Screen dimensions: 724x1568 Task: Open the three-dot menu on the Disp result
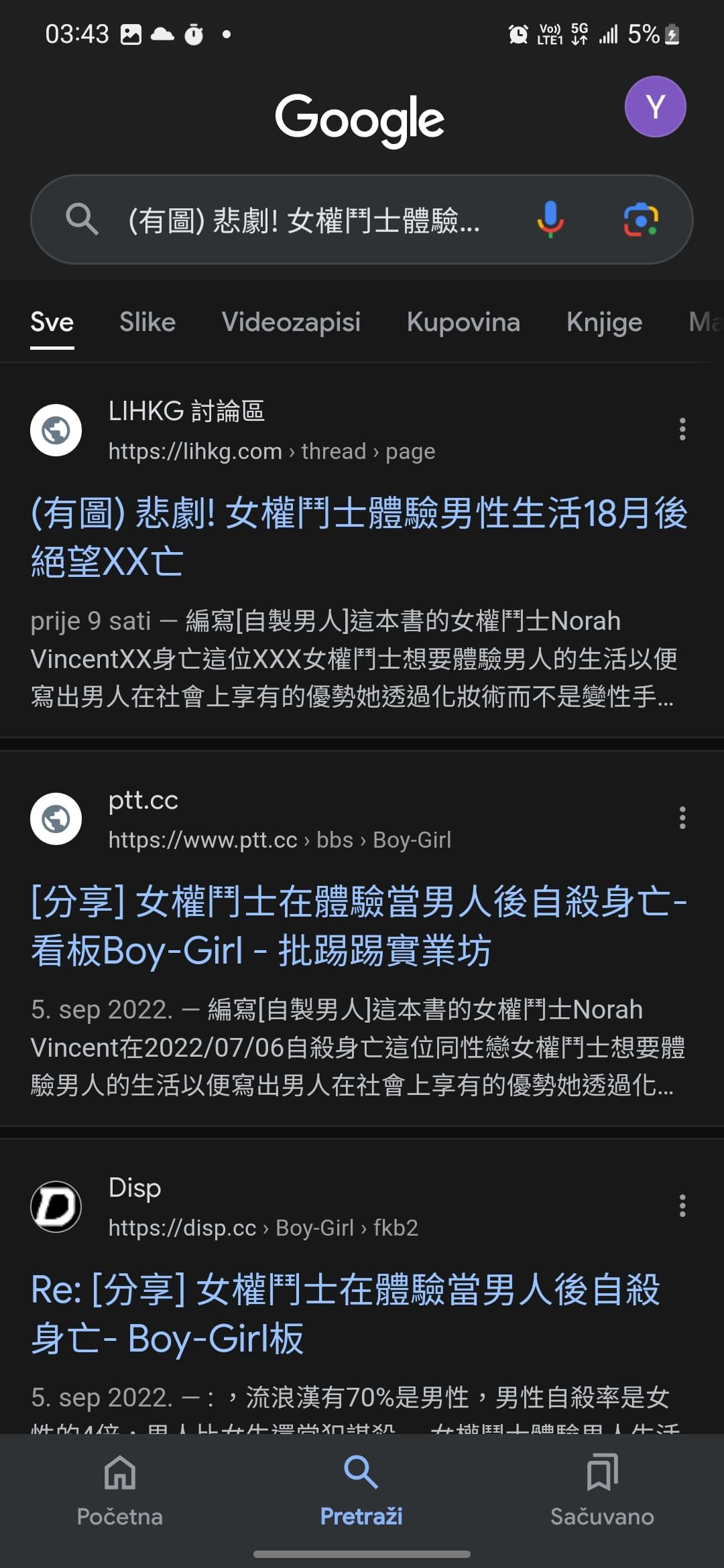[682, 1205]
